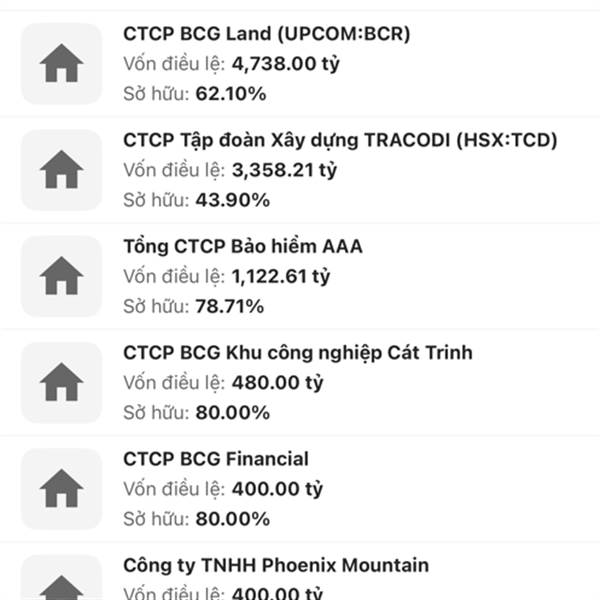This screenshot has height=600, width=600.
Task: Open CTCP BCG Financial details
Action: [x=216, y=459]
